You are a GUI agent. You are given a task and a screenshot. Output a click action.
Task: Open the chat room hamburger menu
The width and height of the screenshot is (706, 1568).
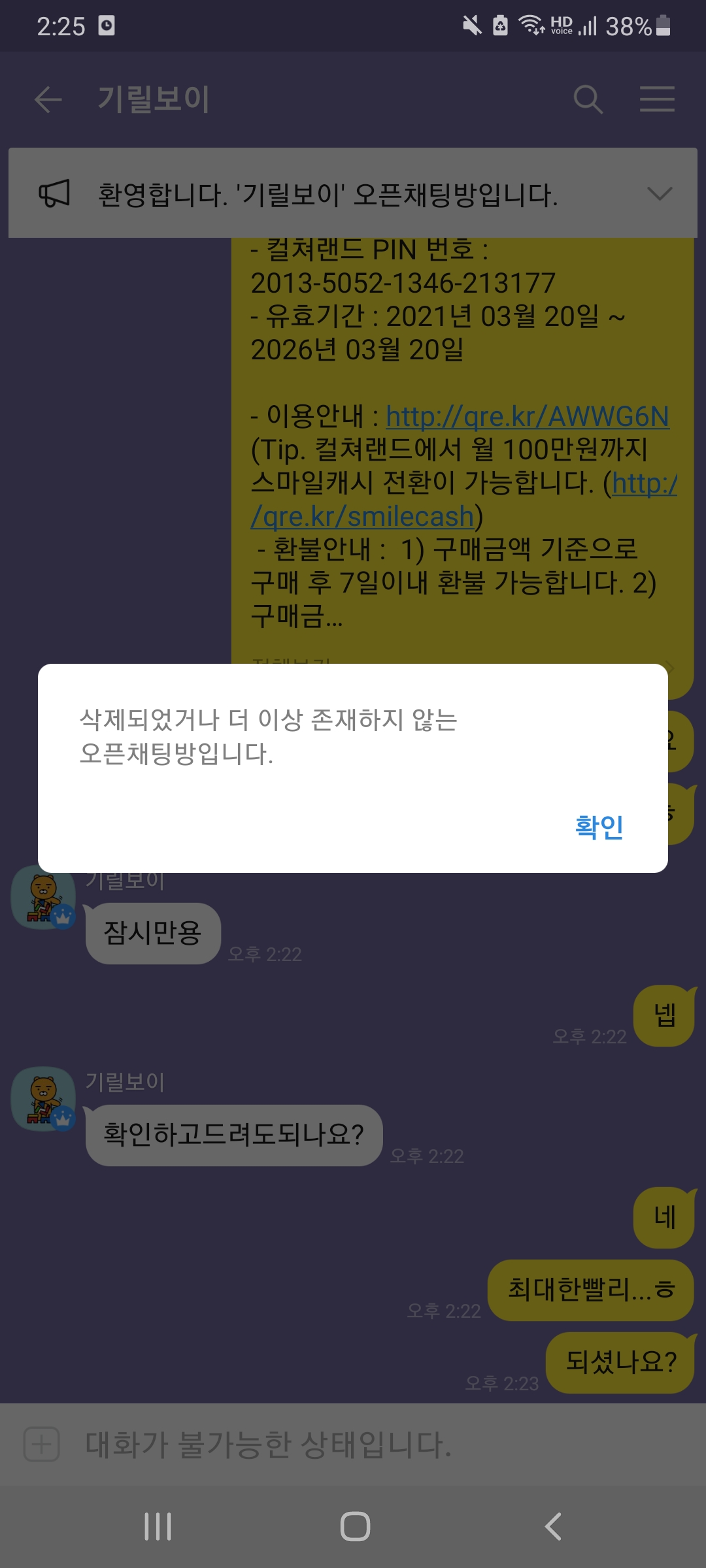click(x=657, y=99)
